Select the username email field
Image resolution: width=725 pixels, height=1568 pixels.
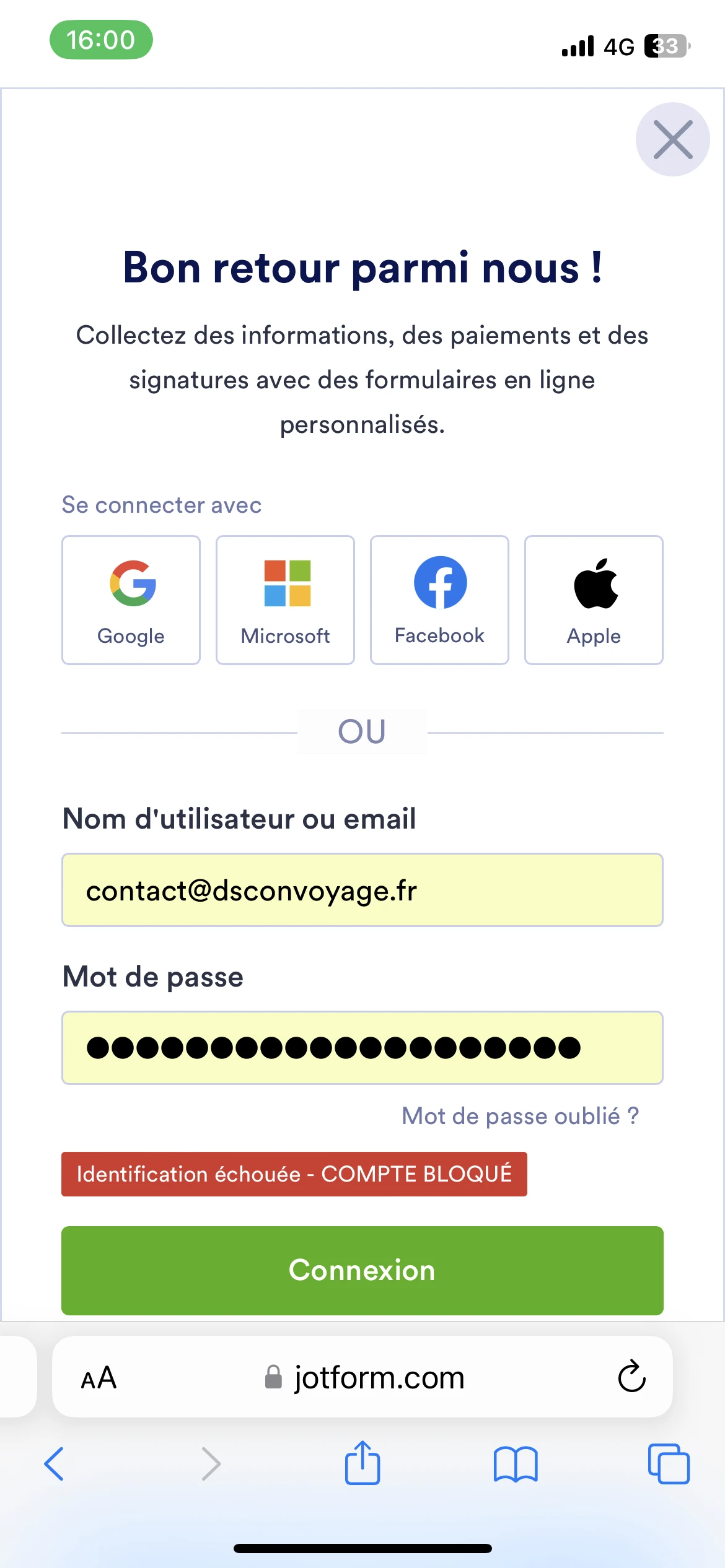362,891
